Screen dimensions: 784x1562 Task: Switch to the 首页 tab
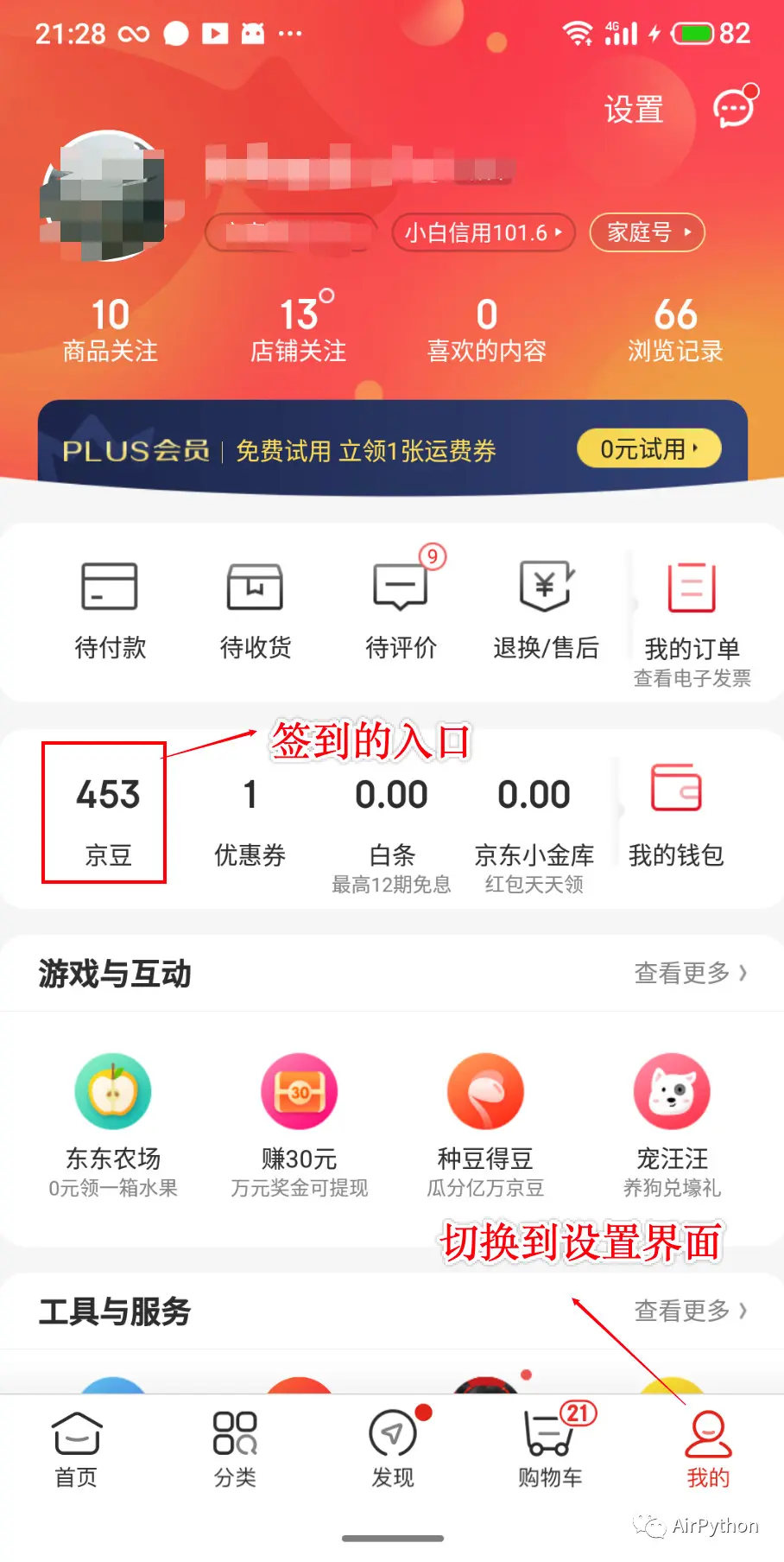pos(77,1449)
